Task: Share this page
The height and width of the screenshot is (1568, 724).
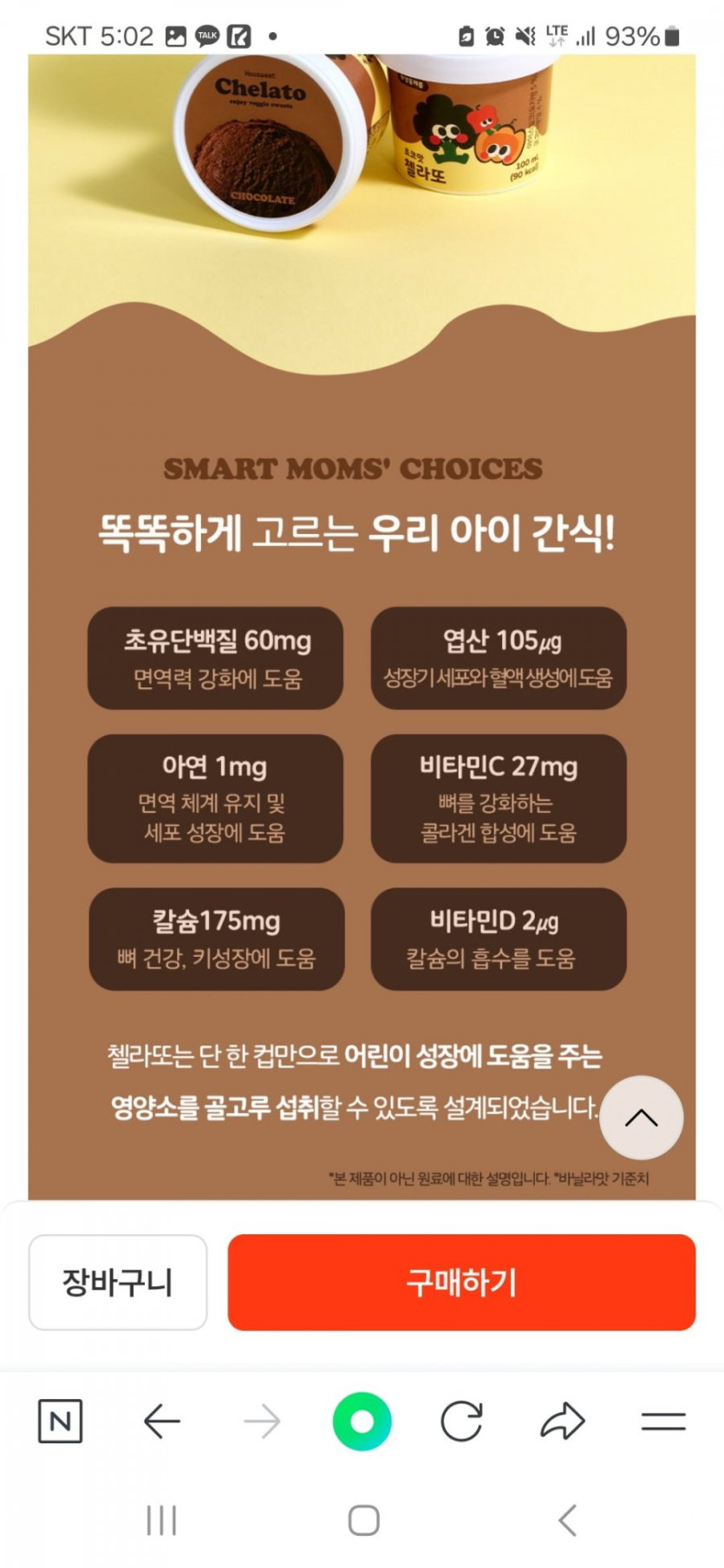Action: (563, 1421)
